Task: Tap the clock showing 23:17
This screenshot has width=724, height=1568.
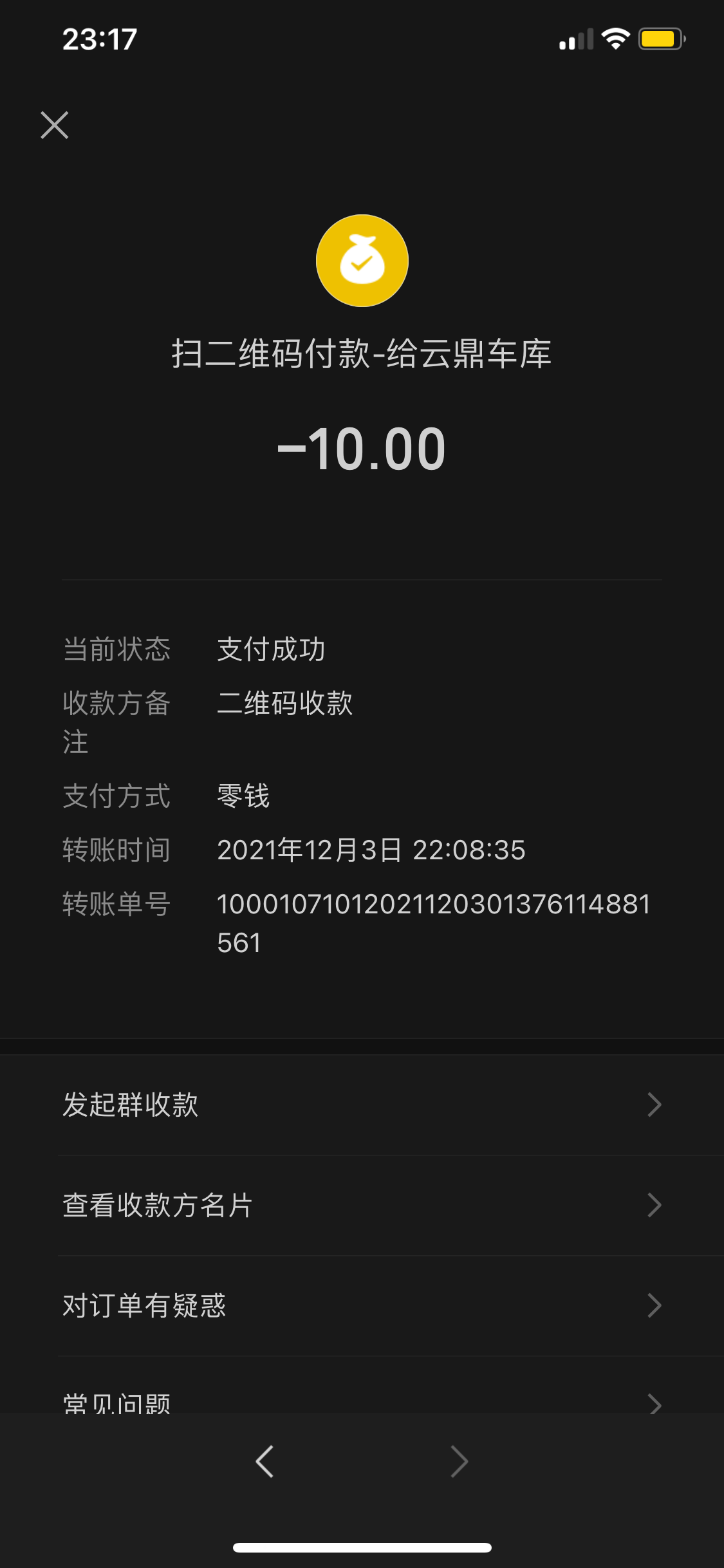Action: [x=99, y=39]
